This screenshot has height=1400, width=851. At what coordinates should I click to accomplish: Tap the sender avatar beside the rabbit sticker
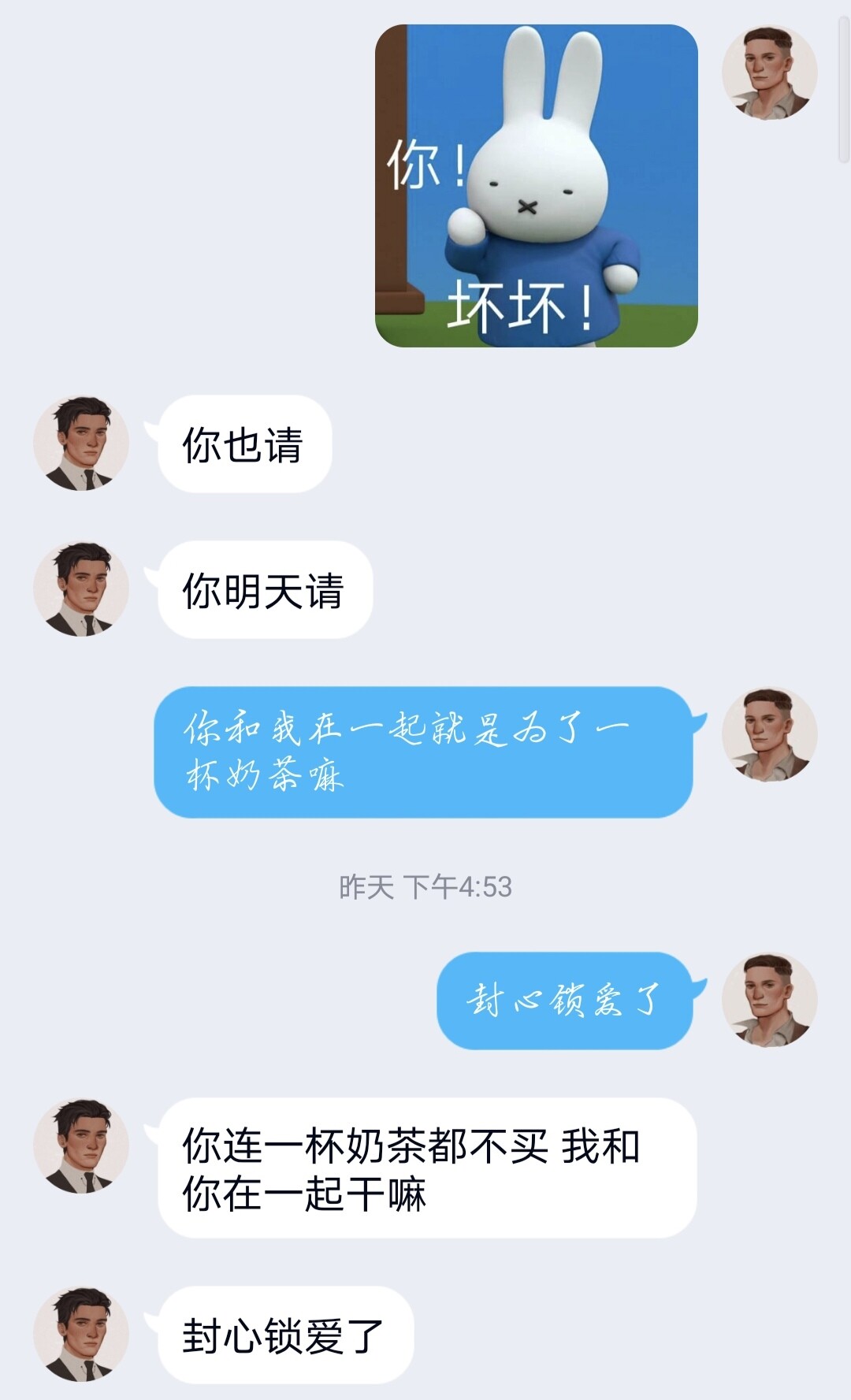click(x=770, y=72)
